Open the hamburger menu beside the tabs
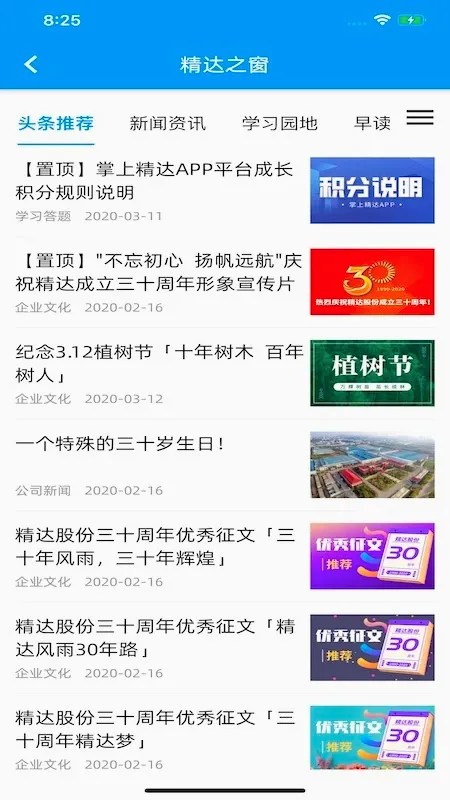The width and height of the screenshot is (450, 800). coord(420,118)
